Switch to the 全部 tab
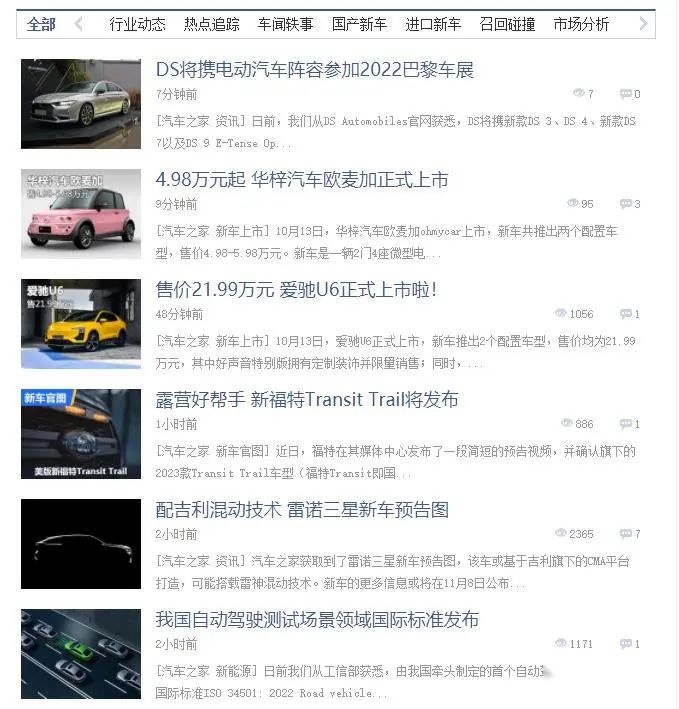This screenshot has width=679, height=709. coord(41,24)
